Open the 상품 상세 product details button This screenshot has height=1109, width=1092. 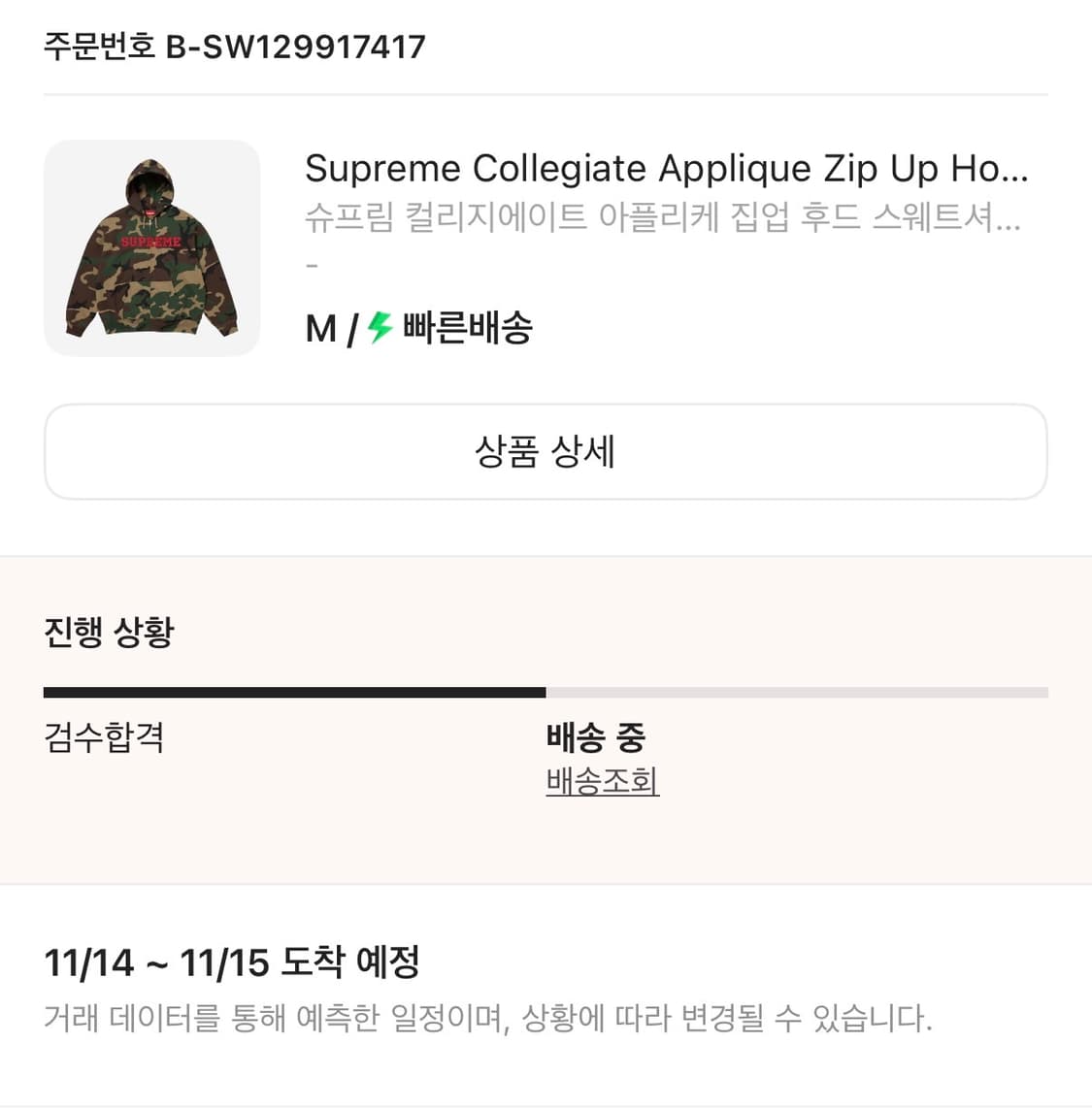point(546,451)
